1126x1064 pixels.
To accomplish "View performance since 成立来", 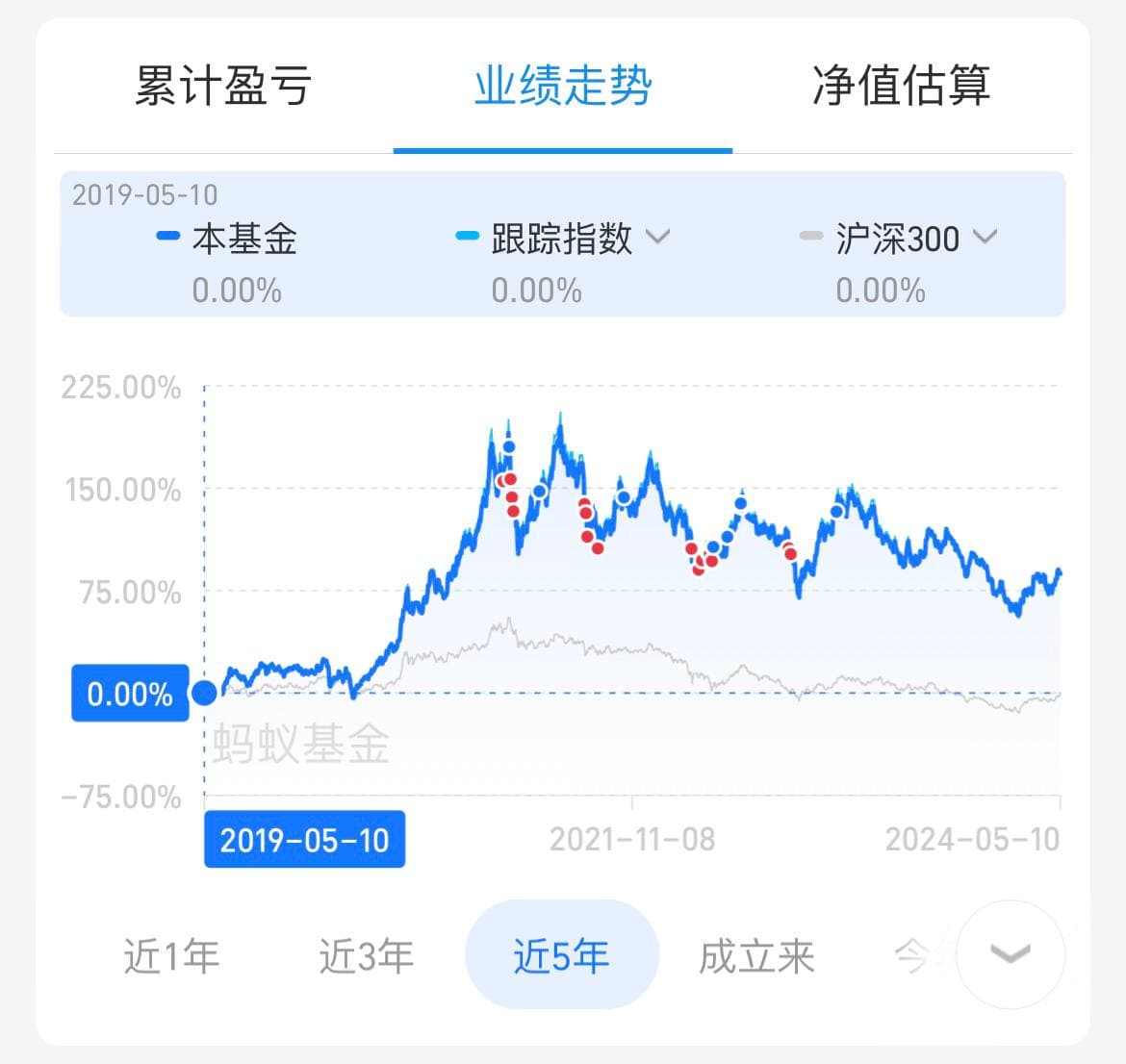I will (756, 956).
